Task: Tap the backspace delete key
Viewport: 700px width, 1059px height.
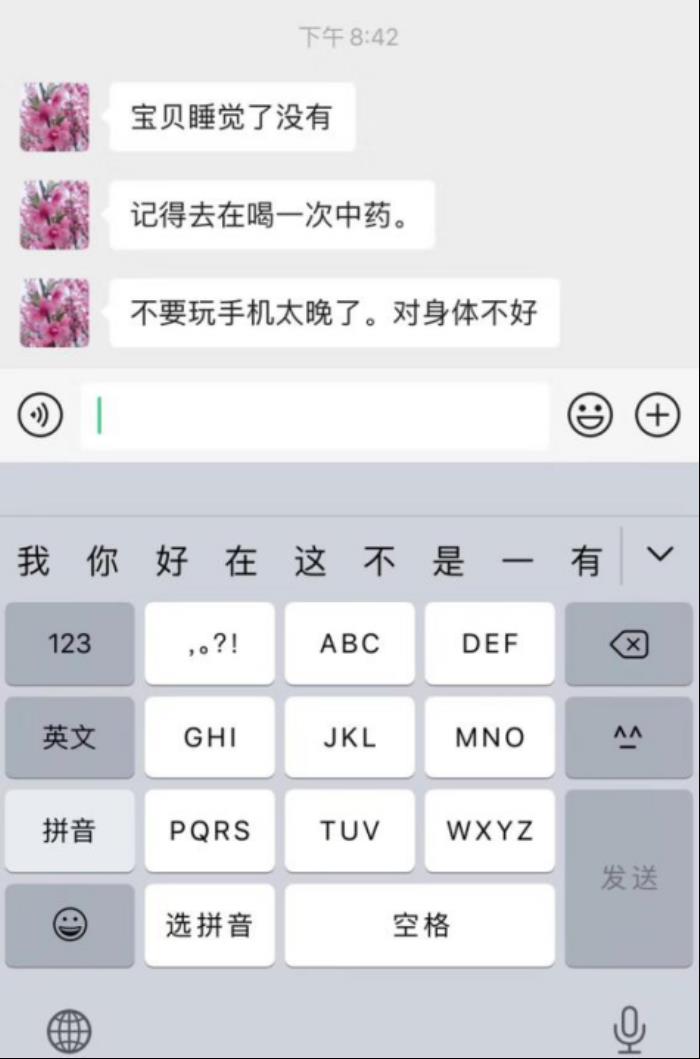Action: pos(629,643)
